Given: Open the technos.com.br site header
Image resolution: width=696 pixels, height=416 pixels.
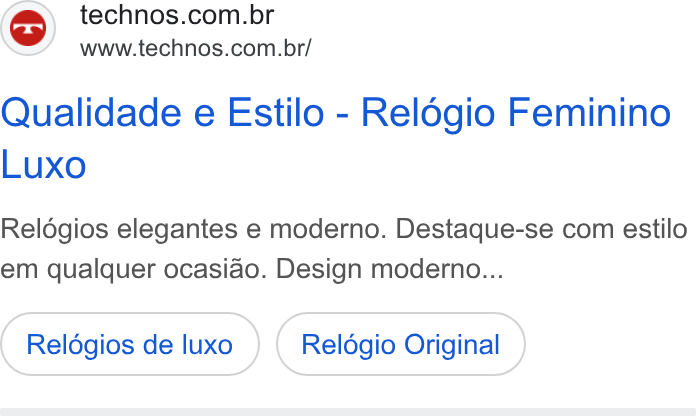Looking at the screenshot, I should tap(156, 29).
